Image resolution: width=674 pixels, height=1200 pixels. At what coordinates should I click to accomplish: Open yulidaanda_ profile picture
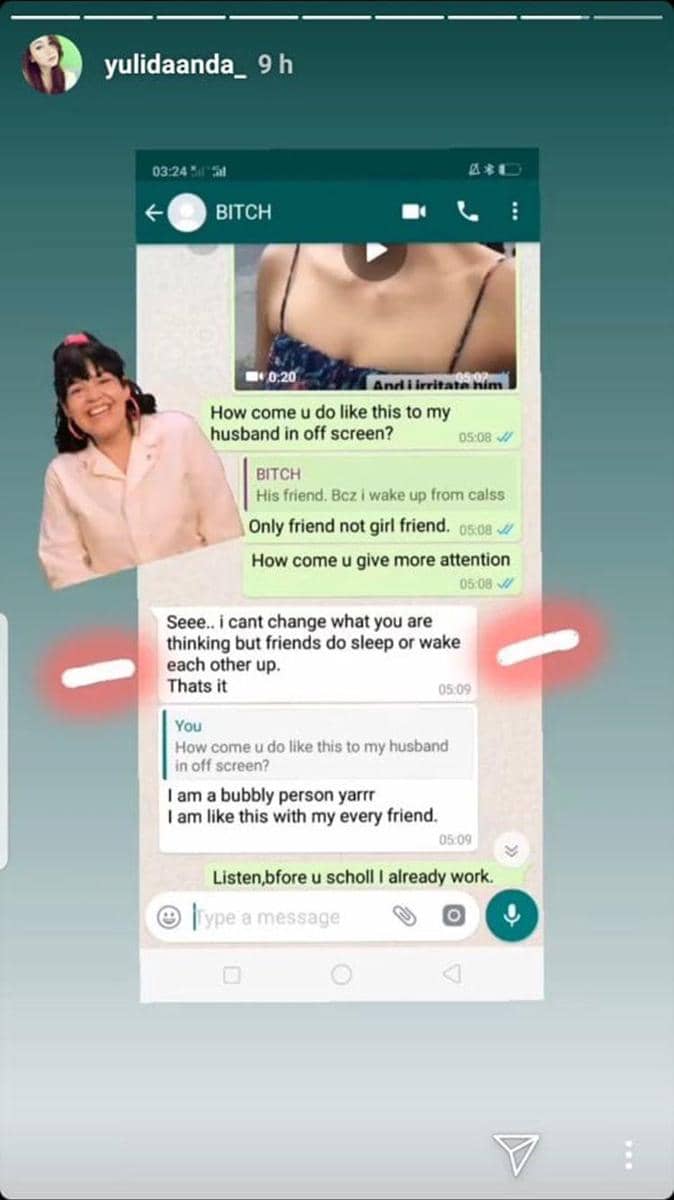tap(52, 65)
